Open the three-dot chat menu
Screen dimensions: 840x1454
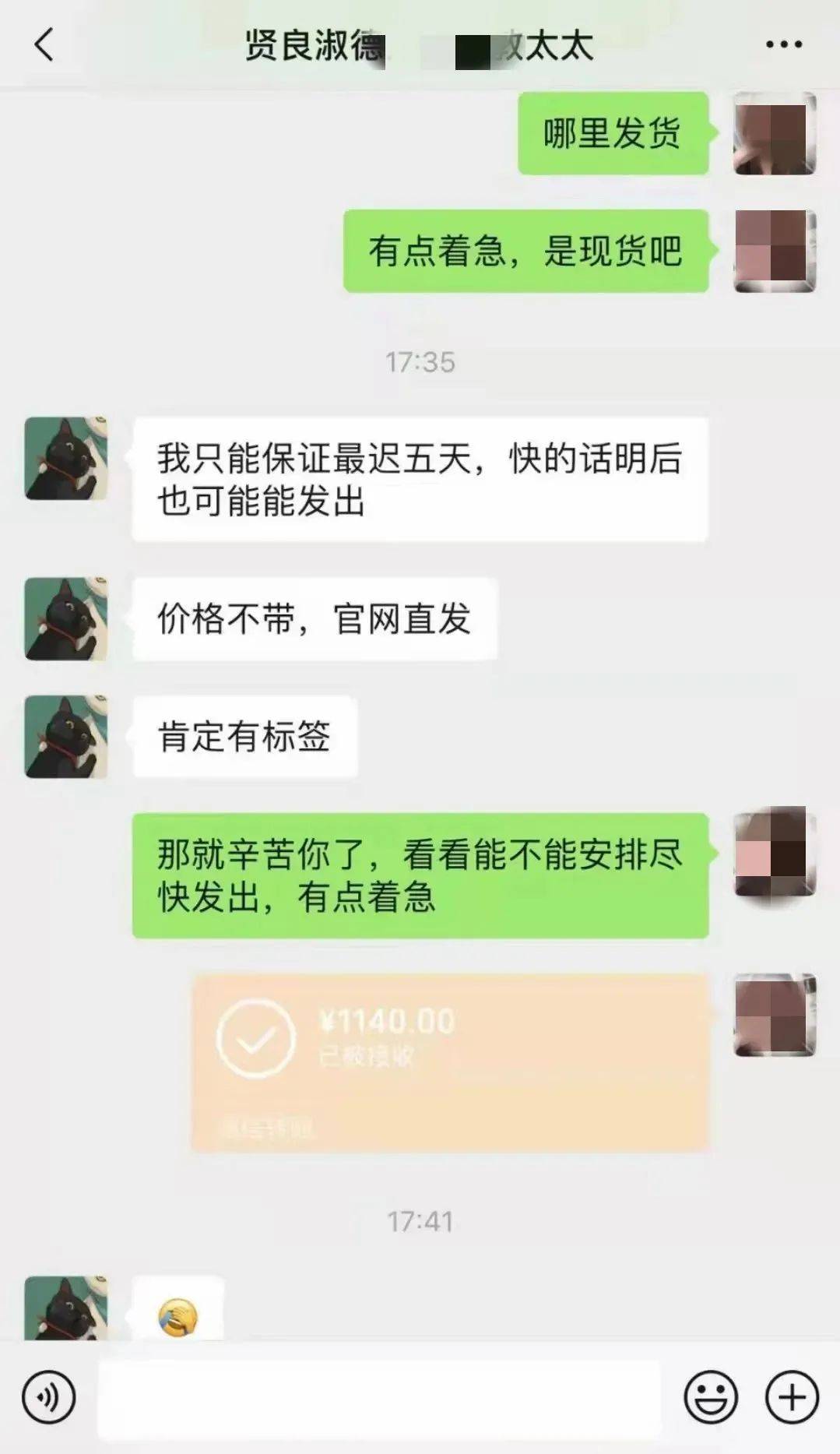[783, 44]
